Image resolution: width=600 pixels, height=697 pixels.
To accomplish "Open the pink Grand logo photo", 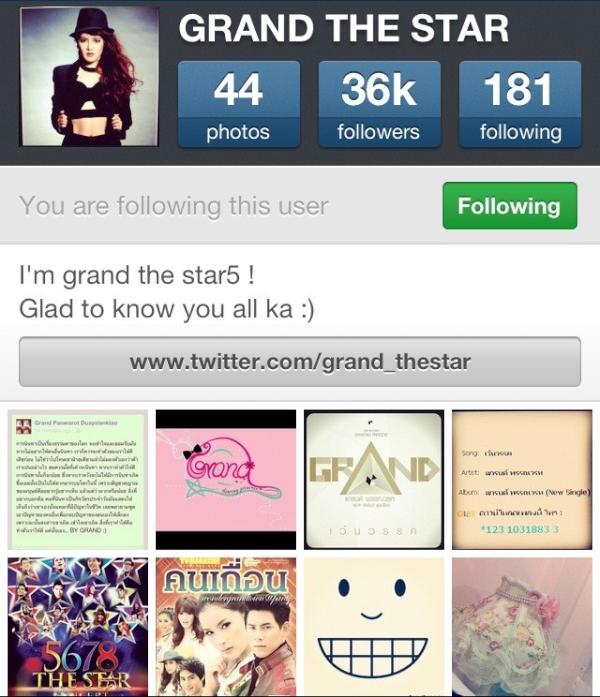I will click(225, 479).
